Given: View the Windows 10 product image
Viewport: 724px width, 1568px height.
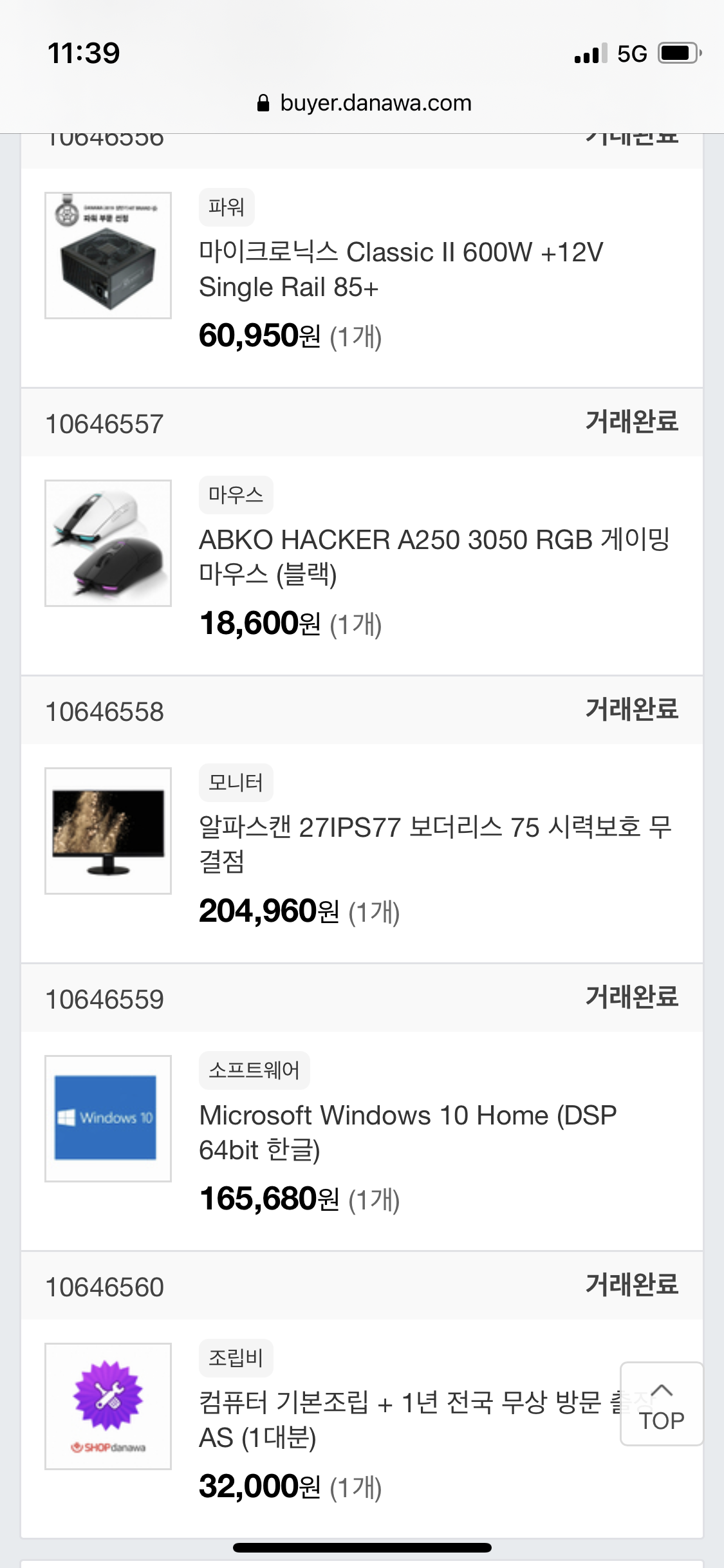Looking at the screenshot, I should [108, 1118].
